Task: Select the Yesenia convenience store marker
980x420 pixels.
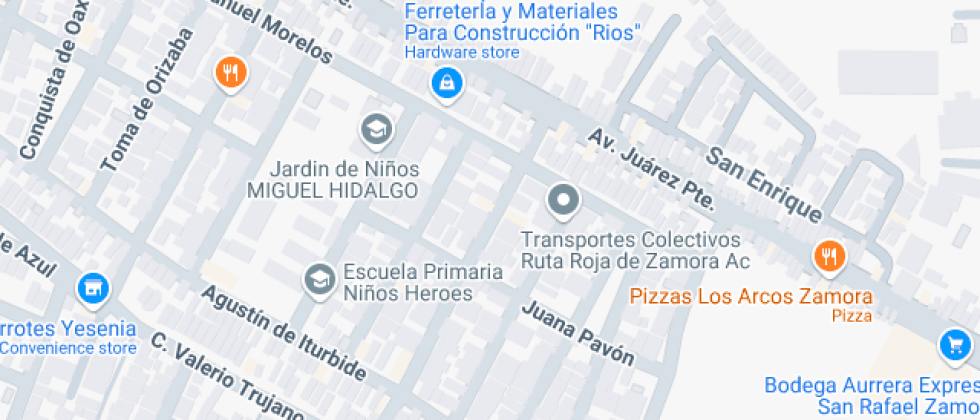Action: pyautogui.click(x=92, y=289)
